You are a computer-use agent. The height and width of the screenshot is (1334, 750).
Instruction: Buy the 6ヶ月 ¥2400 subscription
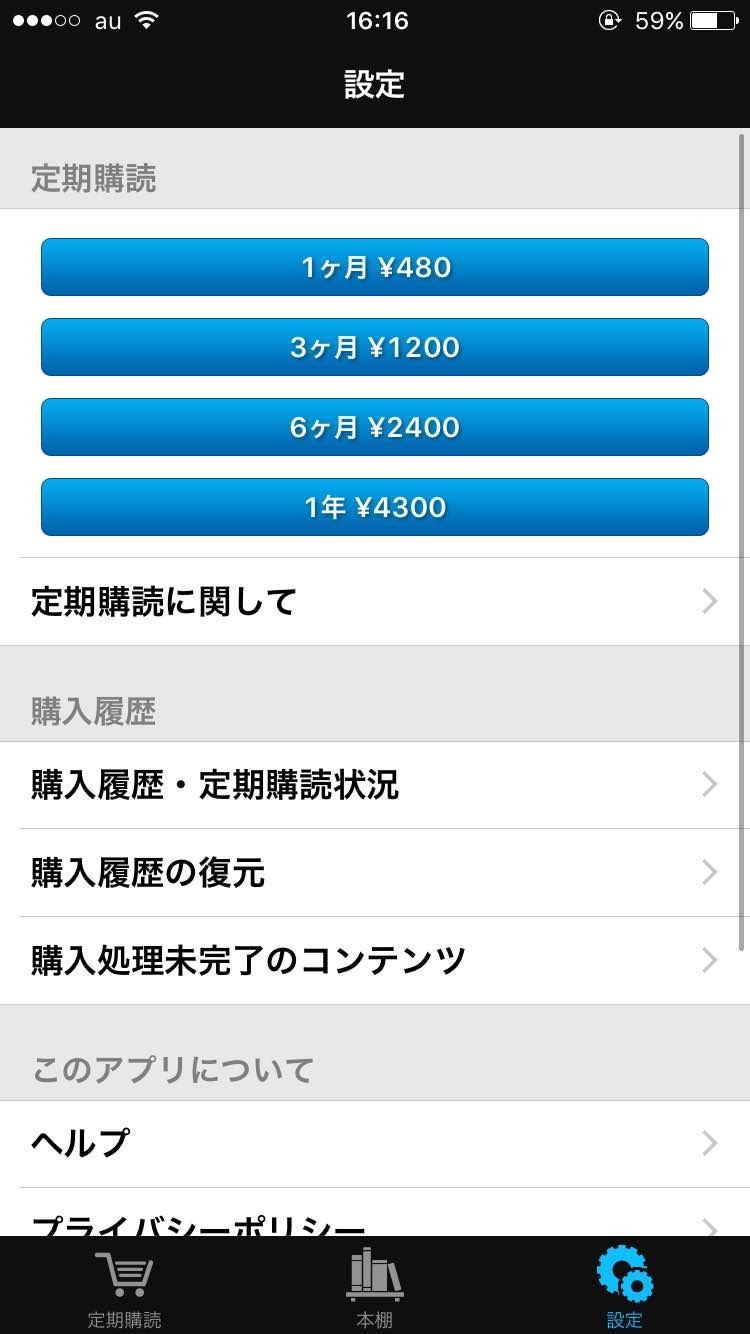pyautogui.click(x=375, y=427)
